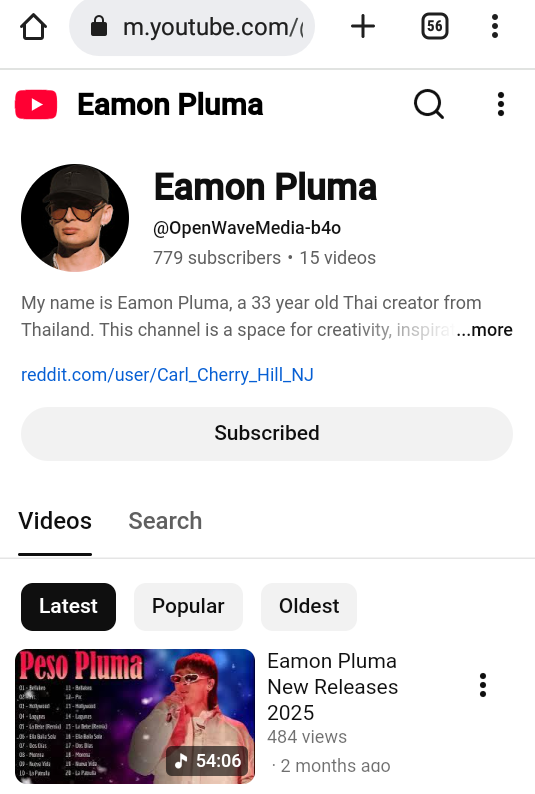Image resolution: width=535 pixels, height=794 pixels.
Task: Tap the Subscribed button
Action: tap(267, 433)
